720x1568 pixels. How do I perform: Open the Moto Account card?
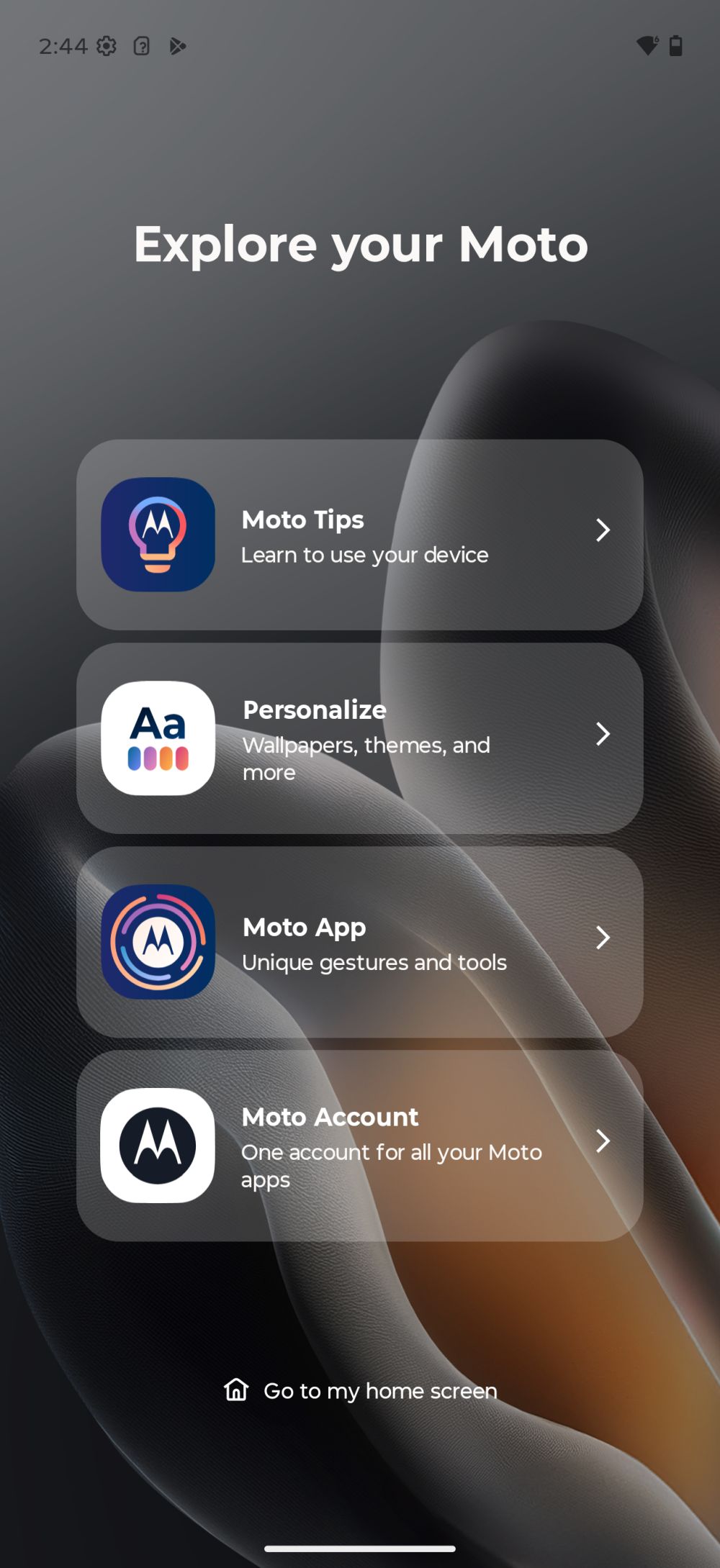click(x=359, y=1146)
